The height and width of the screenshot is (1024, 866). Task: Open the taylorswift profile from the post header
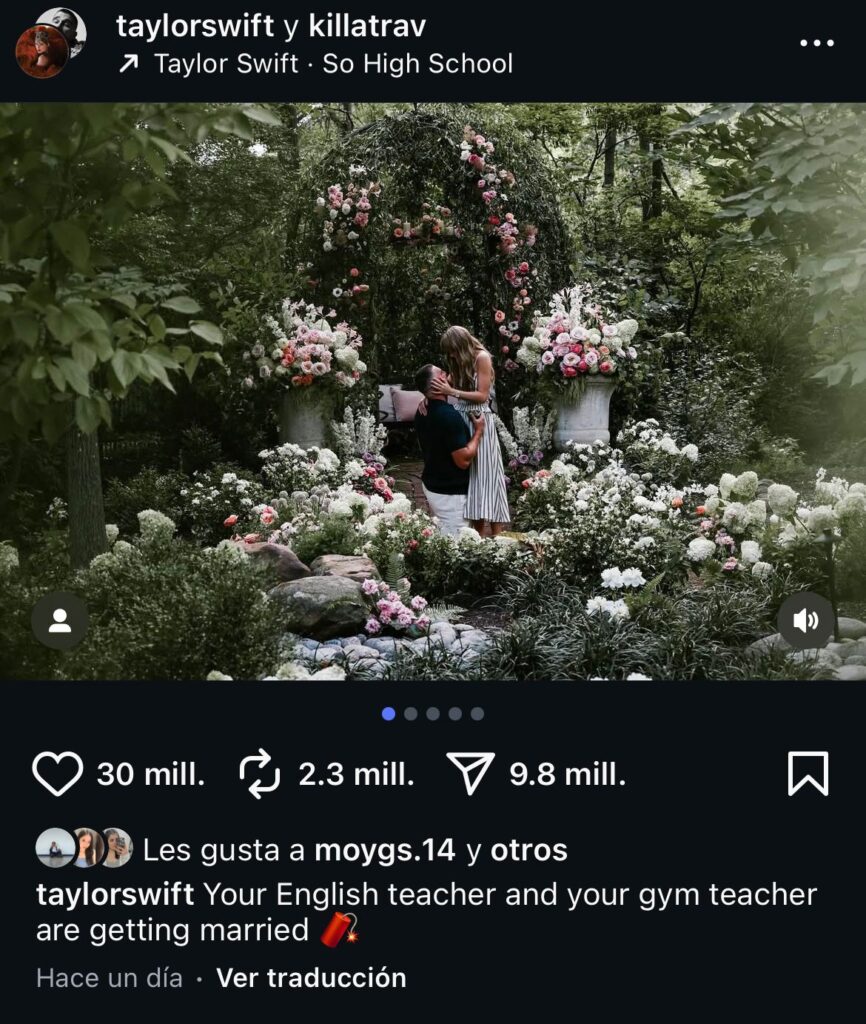194,26
